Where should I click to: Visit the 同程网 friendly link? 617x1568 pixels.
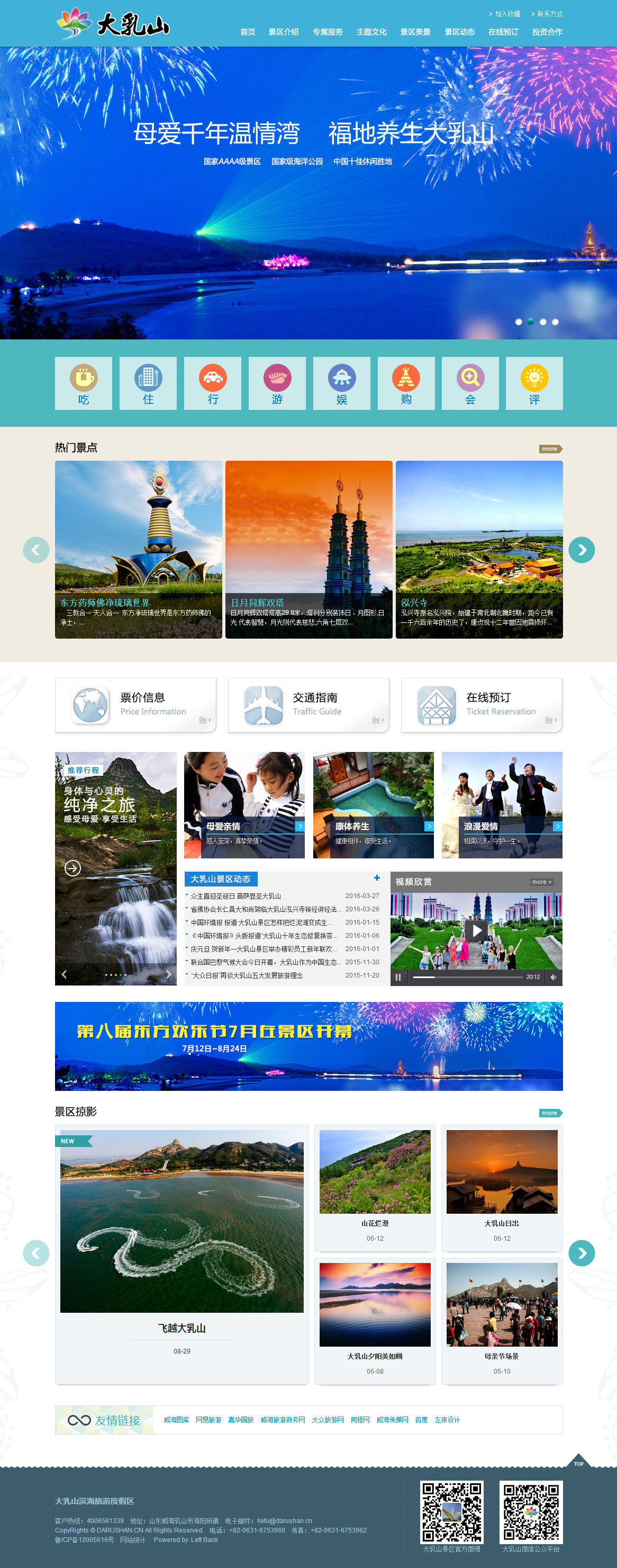[x=360, y=1420]
